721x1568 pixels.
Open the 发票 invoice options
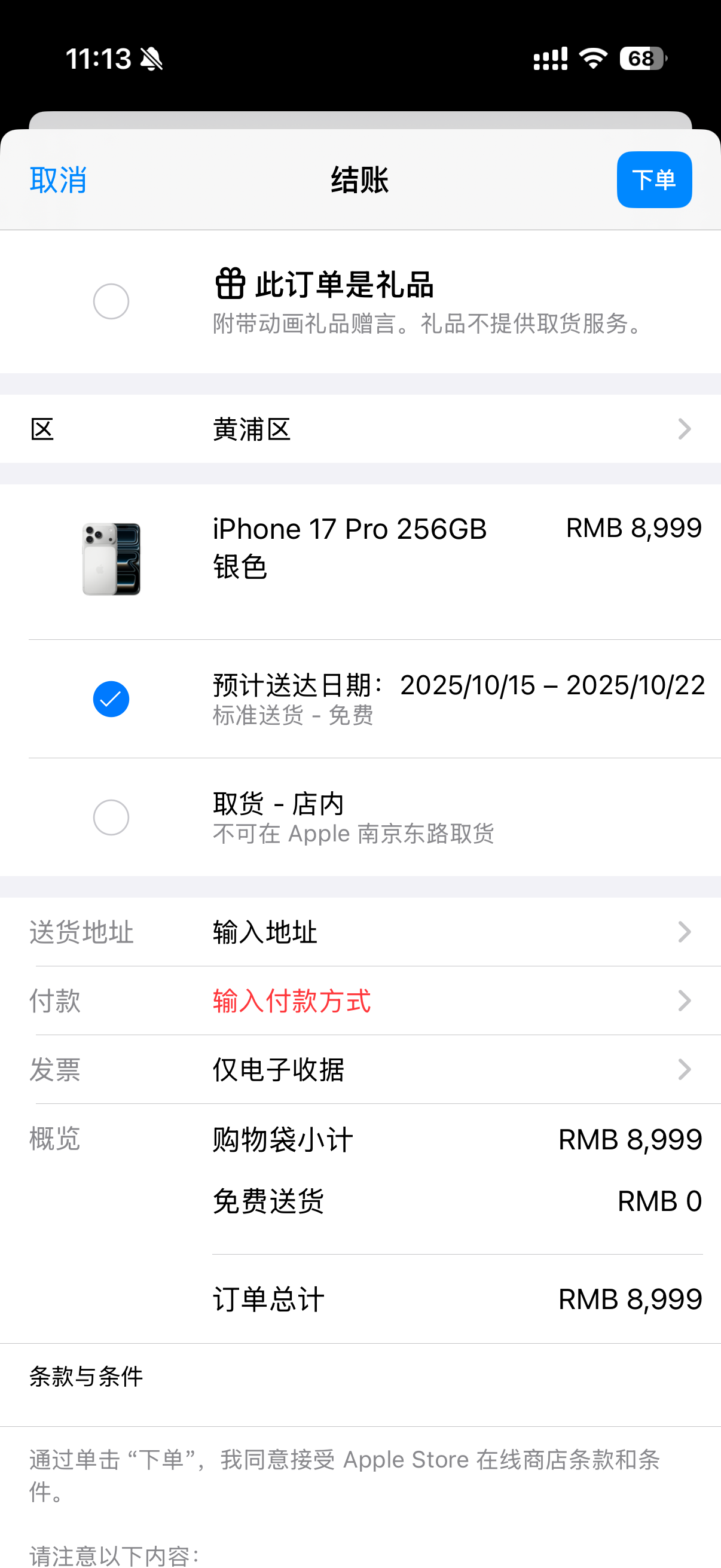pyautogui.click(x=360, y=1069)
